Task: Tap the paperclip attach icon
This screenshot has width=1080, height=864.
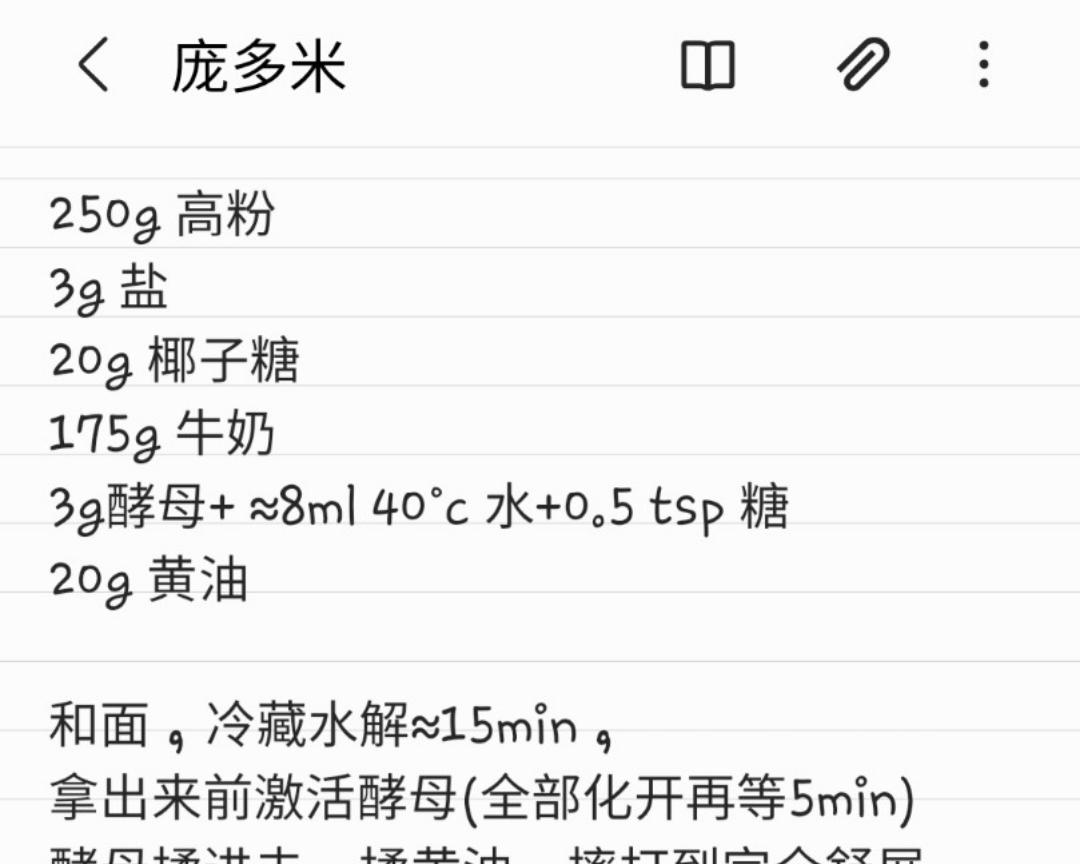Action: pyautogui.click(x=863, y=64)
